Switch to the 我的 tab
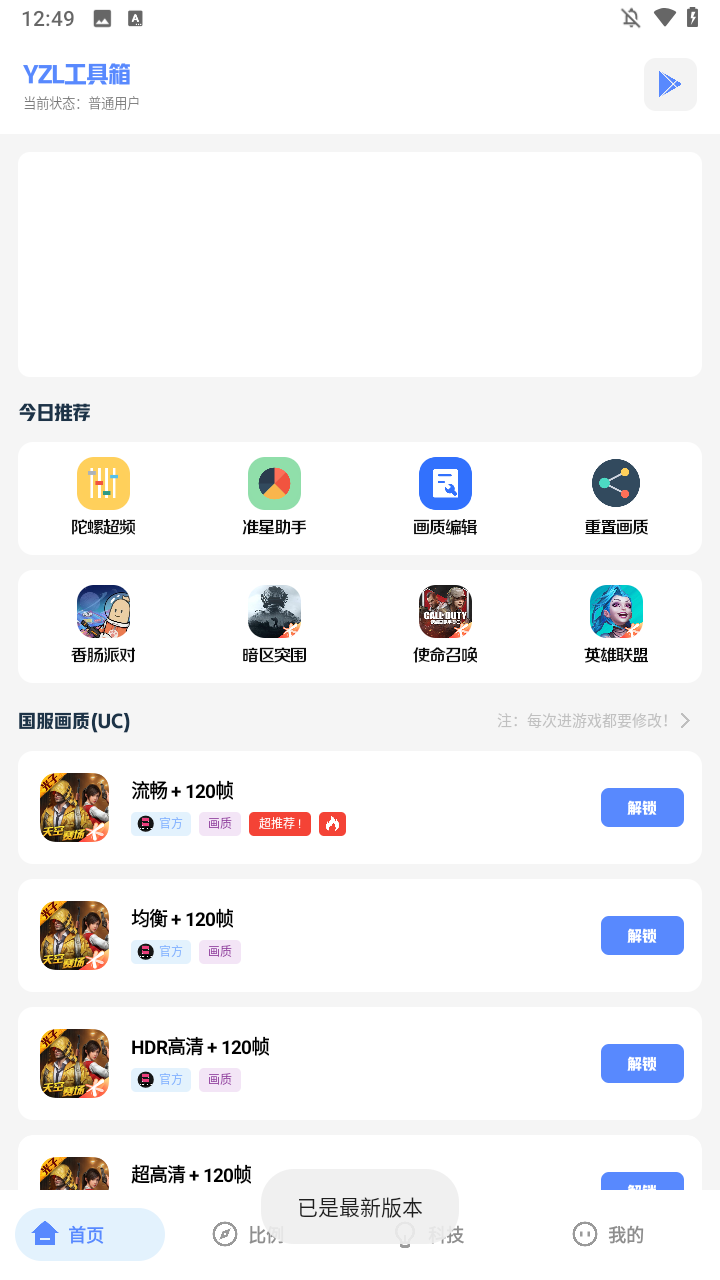Viewport: 720px width, 1280px height. click(x=608, y=1234)
